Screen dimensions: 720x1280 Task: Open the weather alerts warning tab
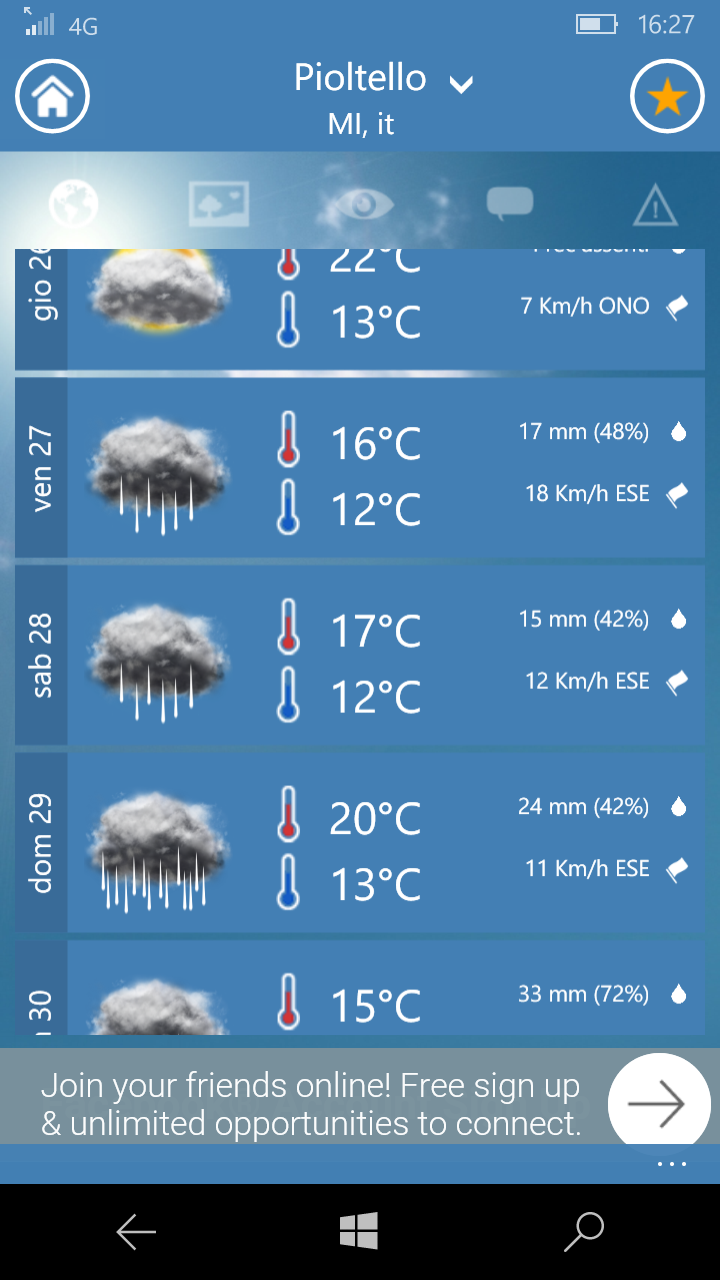655,205
